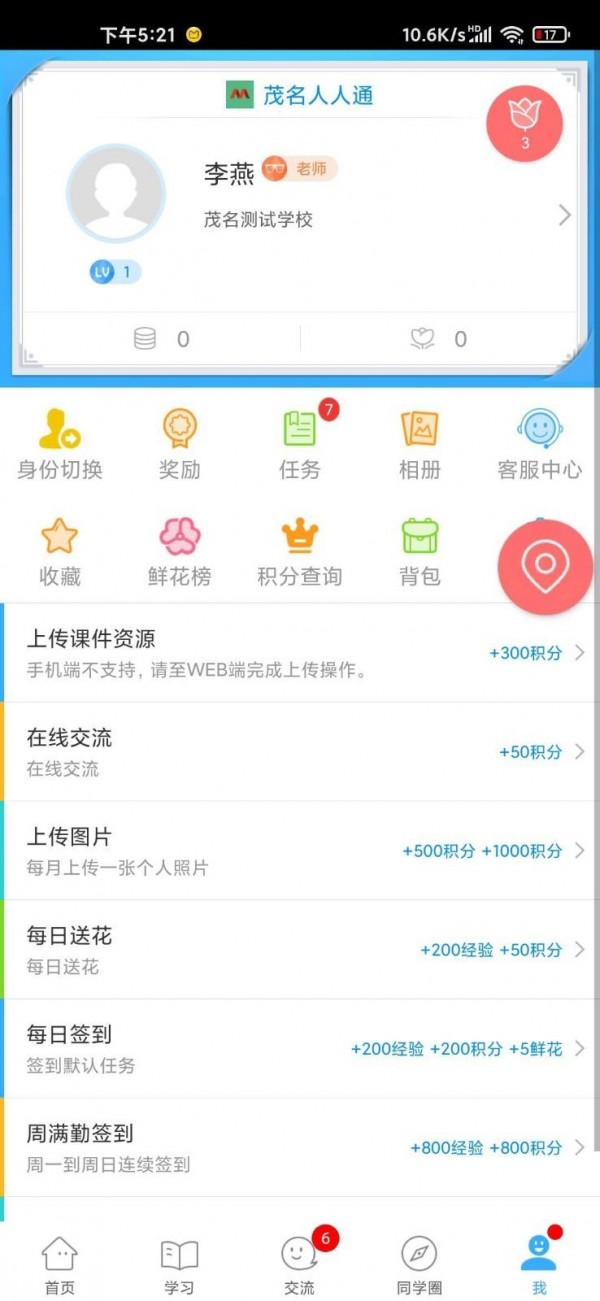Open the 奖励 rewards section
This screenshot has height=1301, width=600.
coord(180,444)
